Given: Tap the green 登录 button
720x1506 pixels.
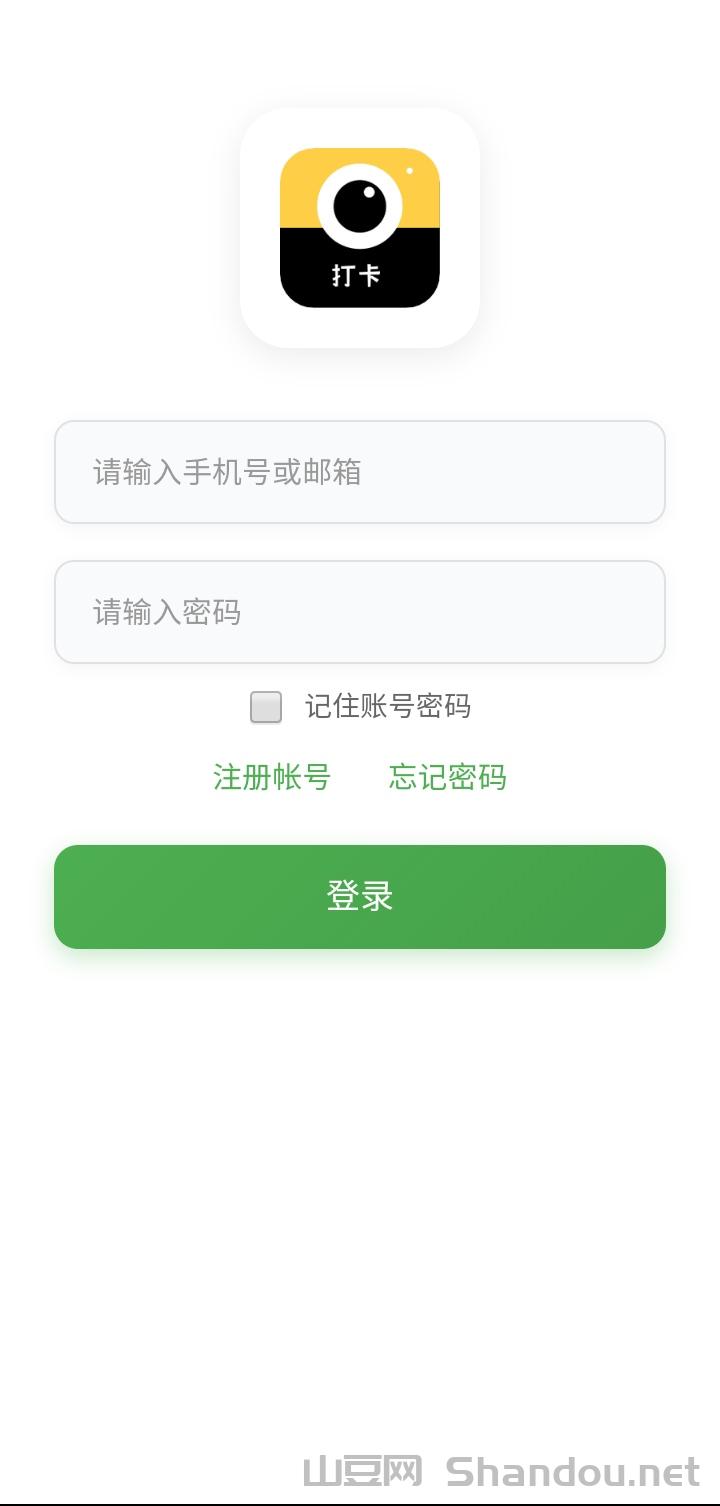Looking at the screenshot, I should pyautogui.click(x=360, y=897).
